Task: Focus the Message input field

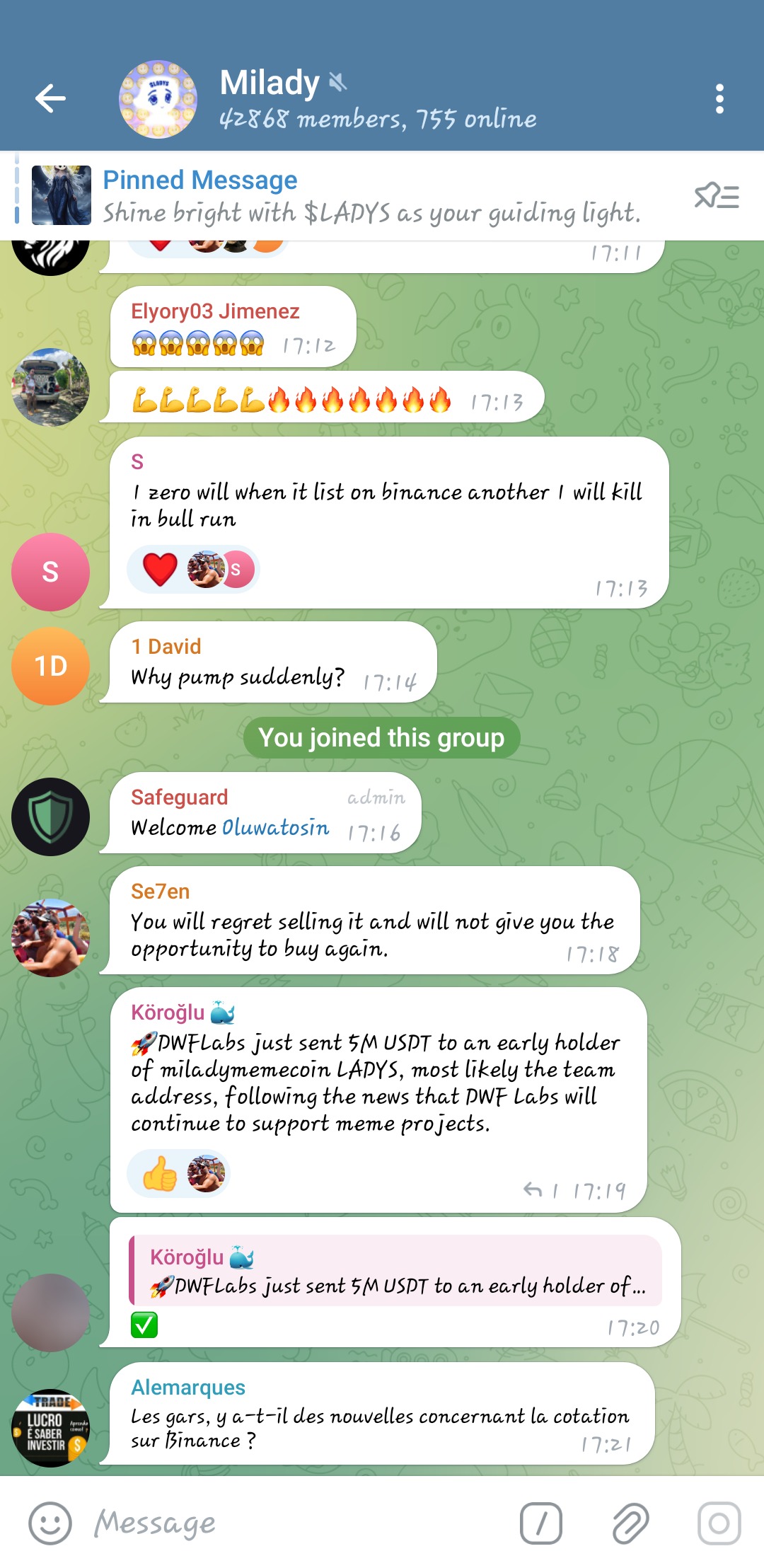Action: click(297, 1523)
